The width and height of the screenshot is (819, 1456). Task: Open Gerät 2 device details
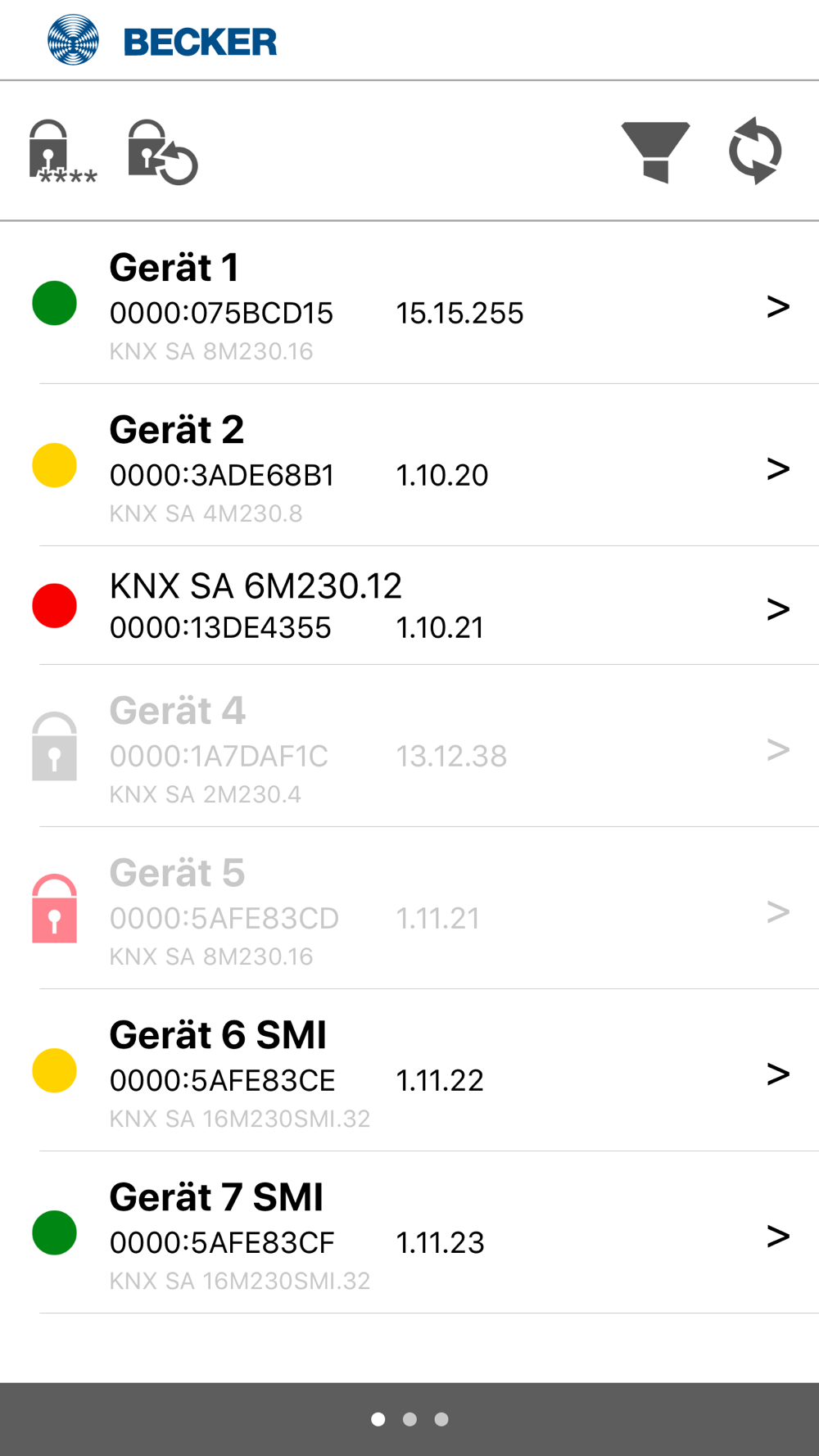[409, 465]
